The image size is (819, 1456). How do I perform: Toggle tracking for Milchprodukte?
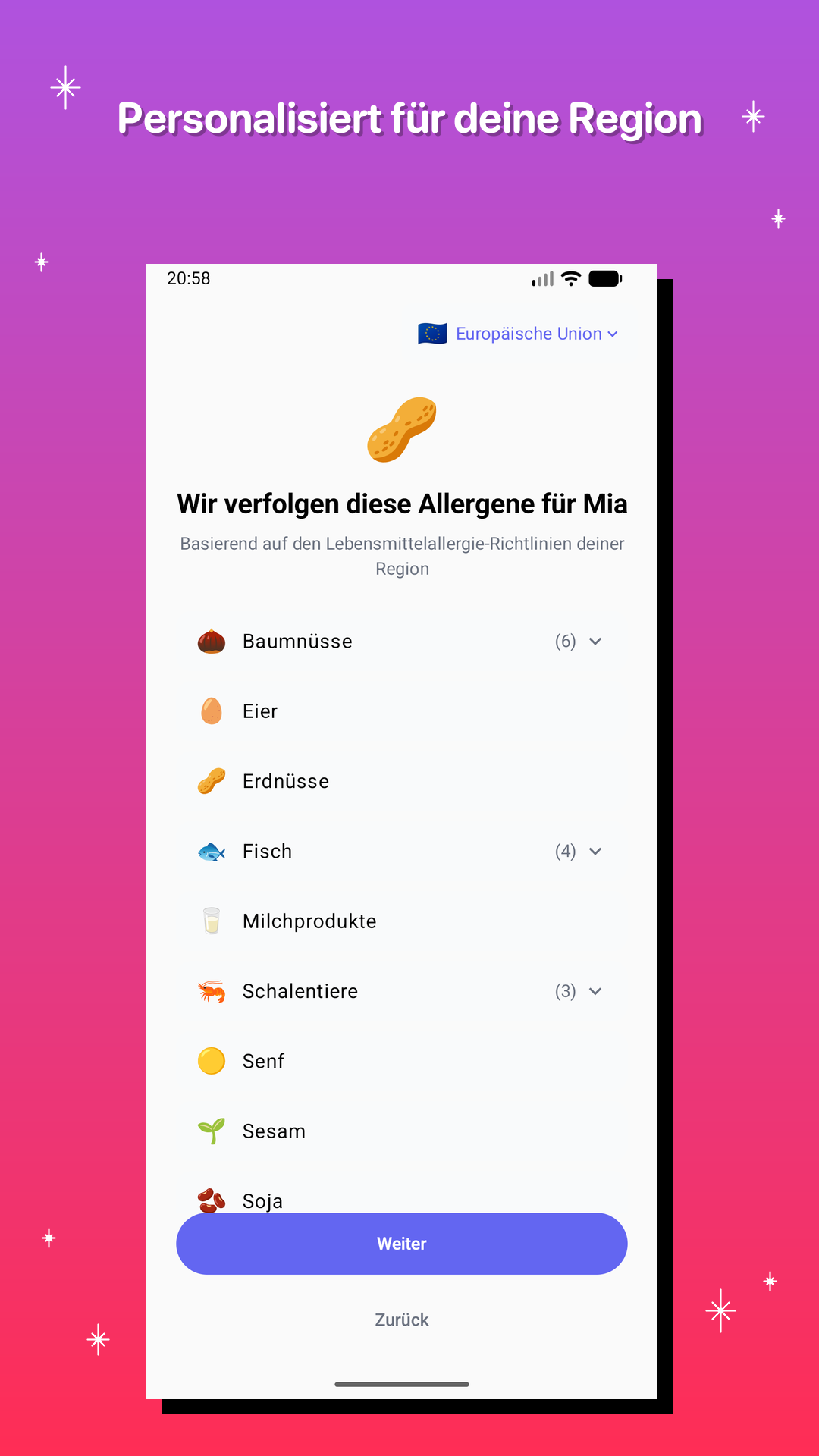point(341,921)
